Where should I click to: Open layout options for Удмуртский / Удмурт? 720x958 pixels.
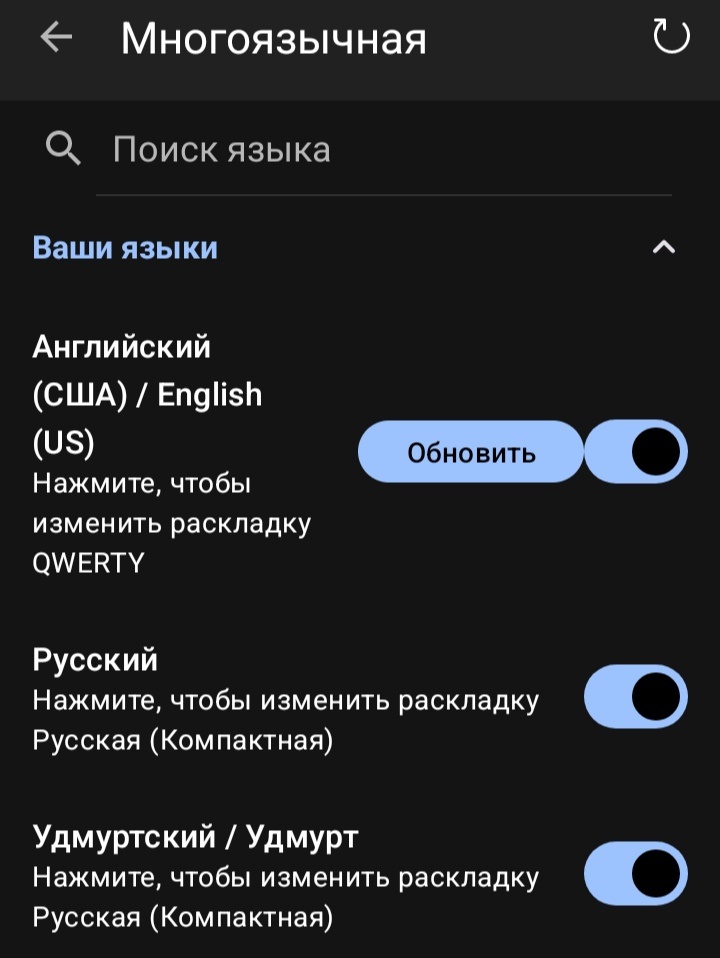(x=285, y=876)
